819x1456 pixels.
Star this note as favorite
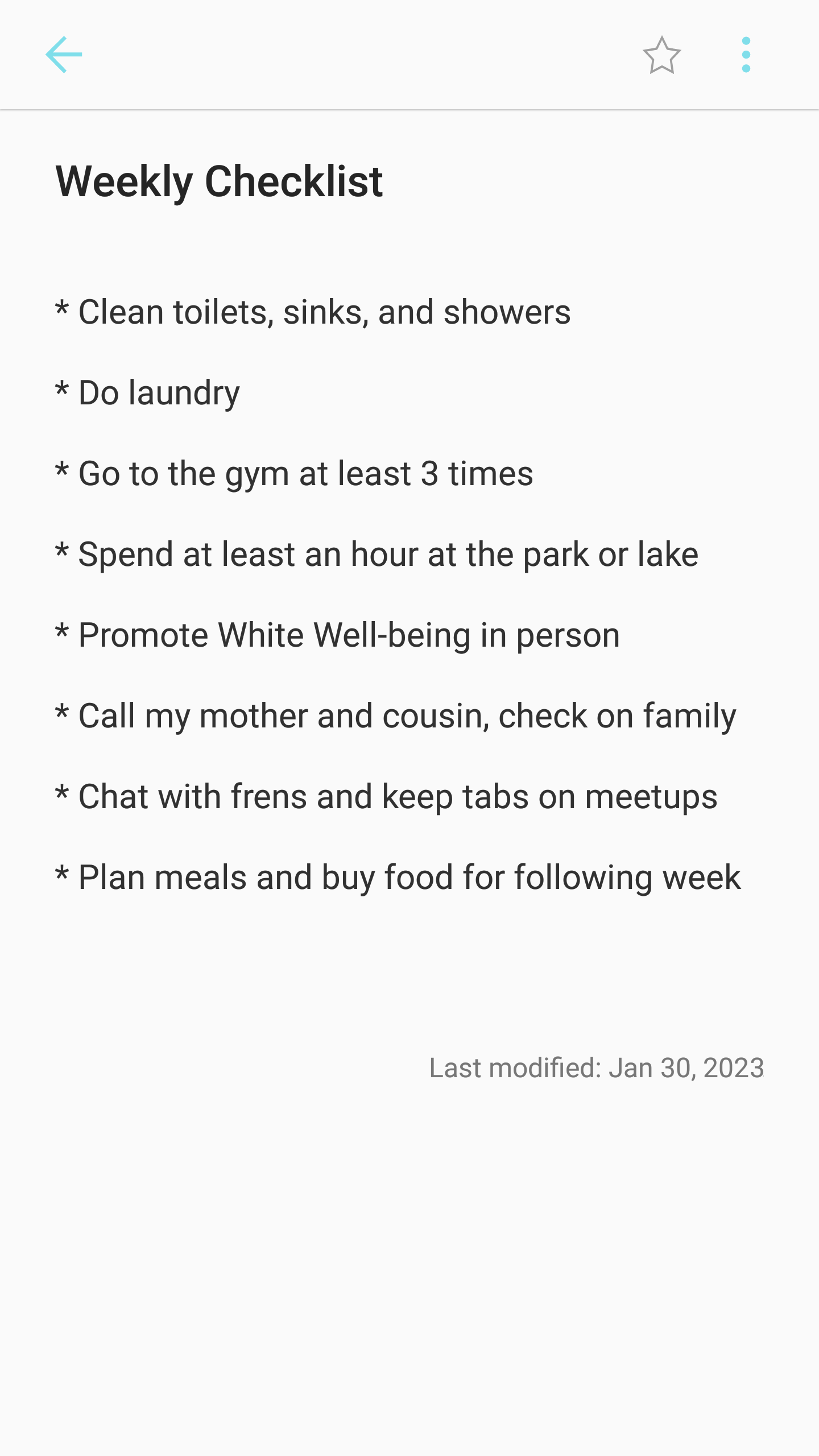click(x=661, y=55)
